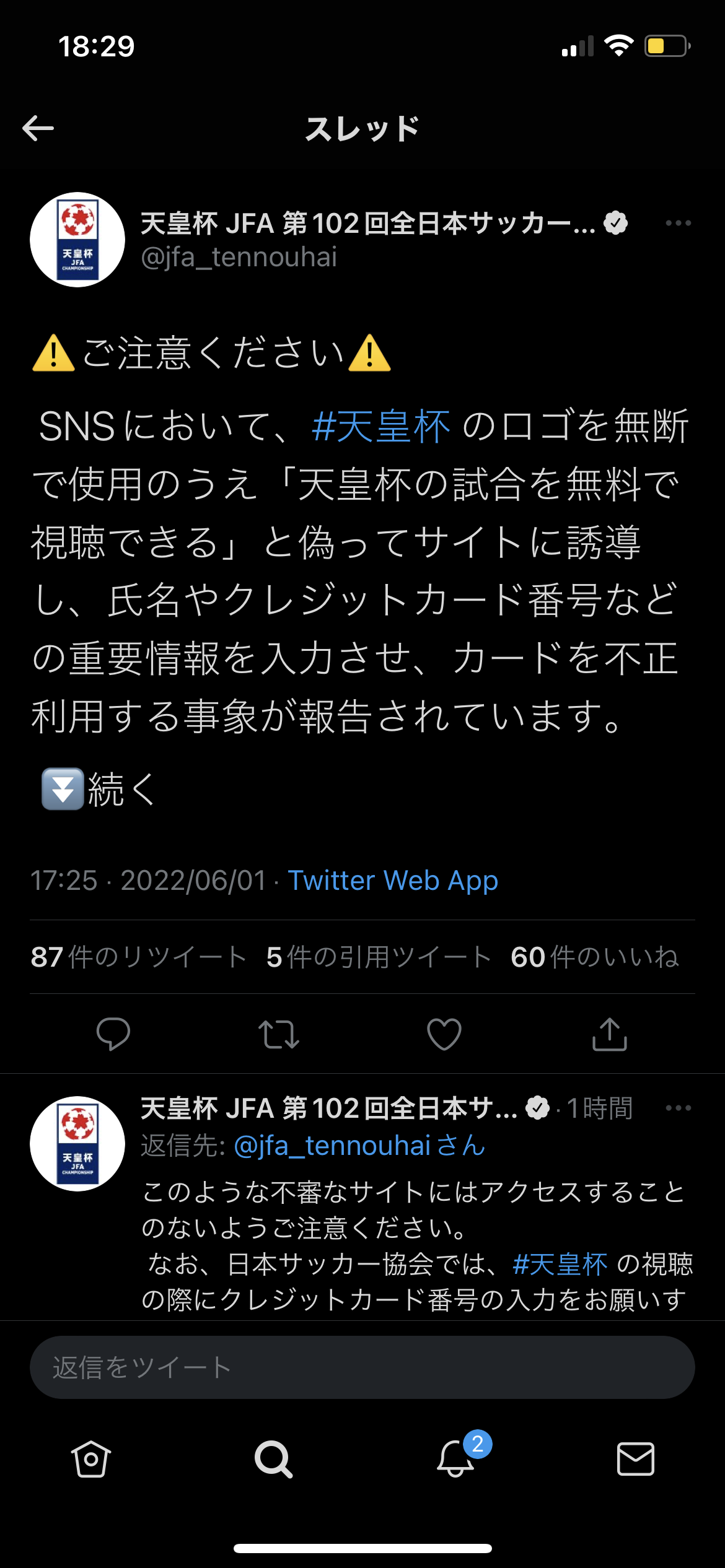Tap the 返信をツイート reply field
The width and height of the screenshot is (725, 1568).
point(362,1367)
